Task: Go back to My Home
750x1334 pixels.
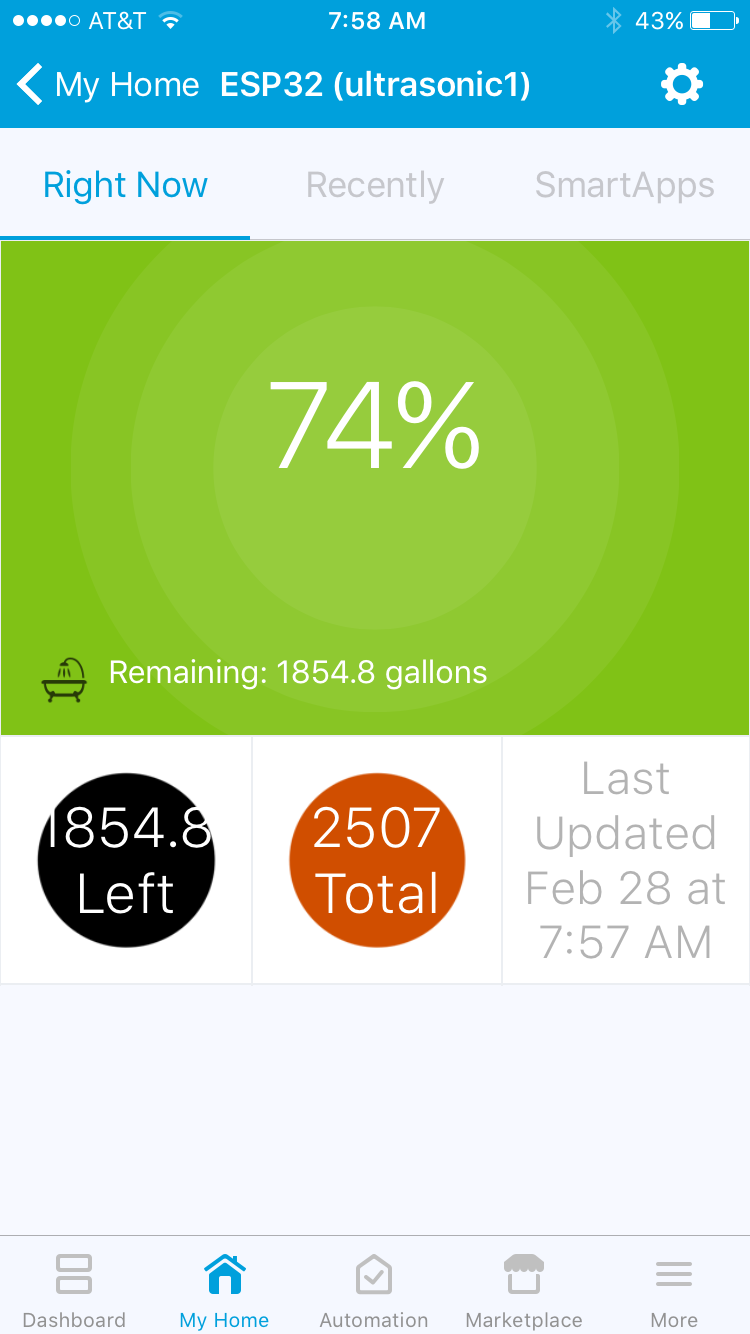Action: click(108, 85)
